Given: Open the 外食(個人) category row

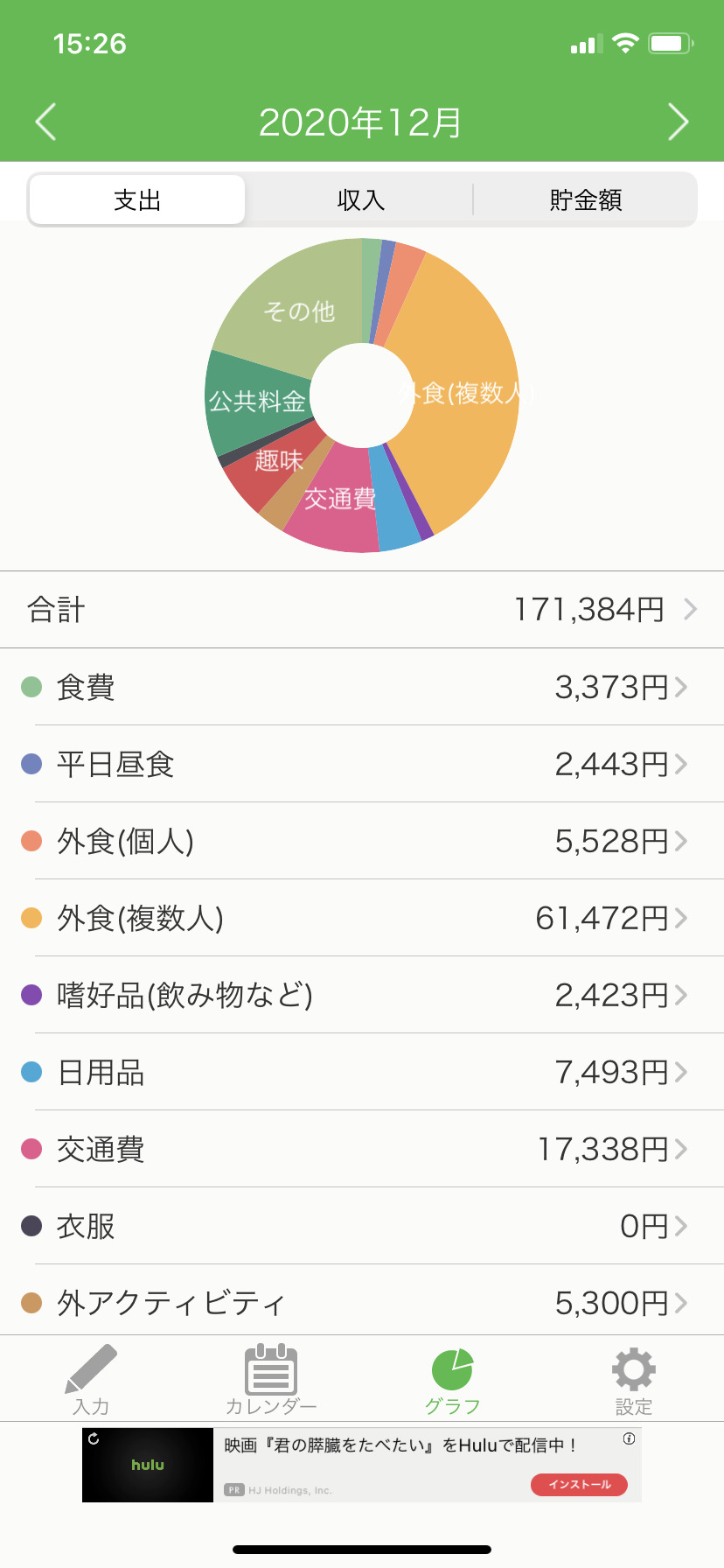Looking at the screenshot, I should pyautogui.click(x=362, y=841).
